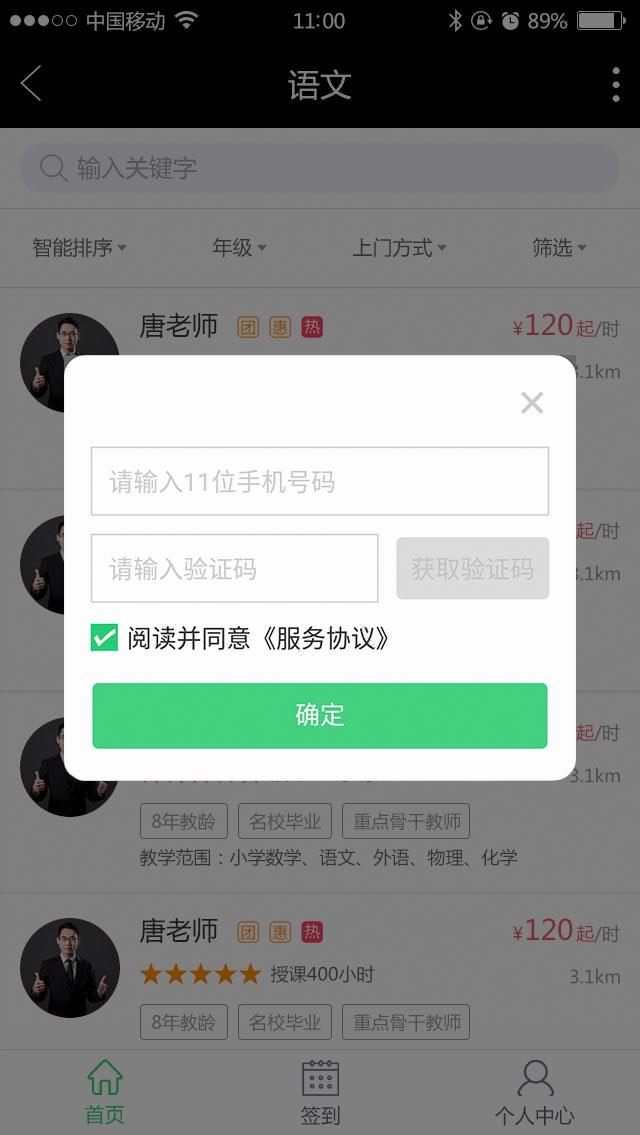Image resolution: width=640 pixels, height=1135 pixels.
Task: Go back from the 语文 page
Action: (32, 84)
